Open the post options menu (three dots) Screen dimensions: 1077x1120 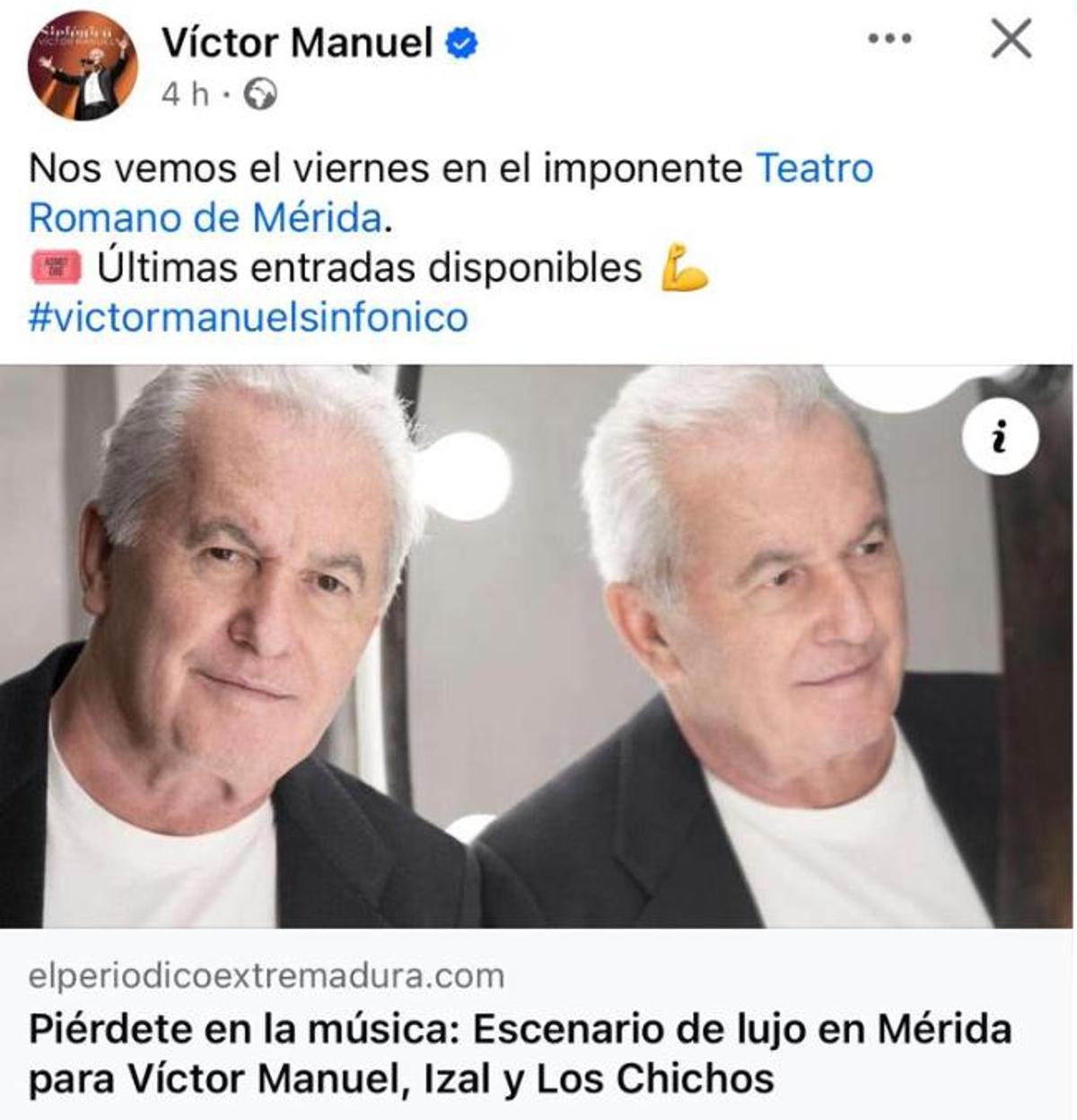(x=891, y=38)
